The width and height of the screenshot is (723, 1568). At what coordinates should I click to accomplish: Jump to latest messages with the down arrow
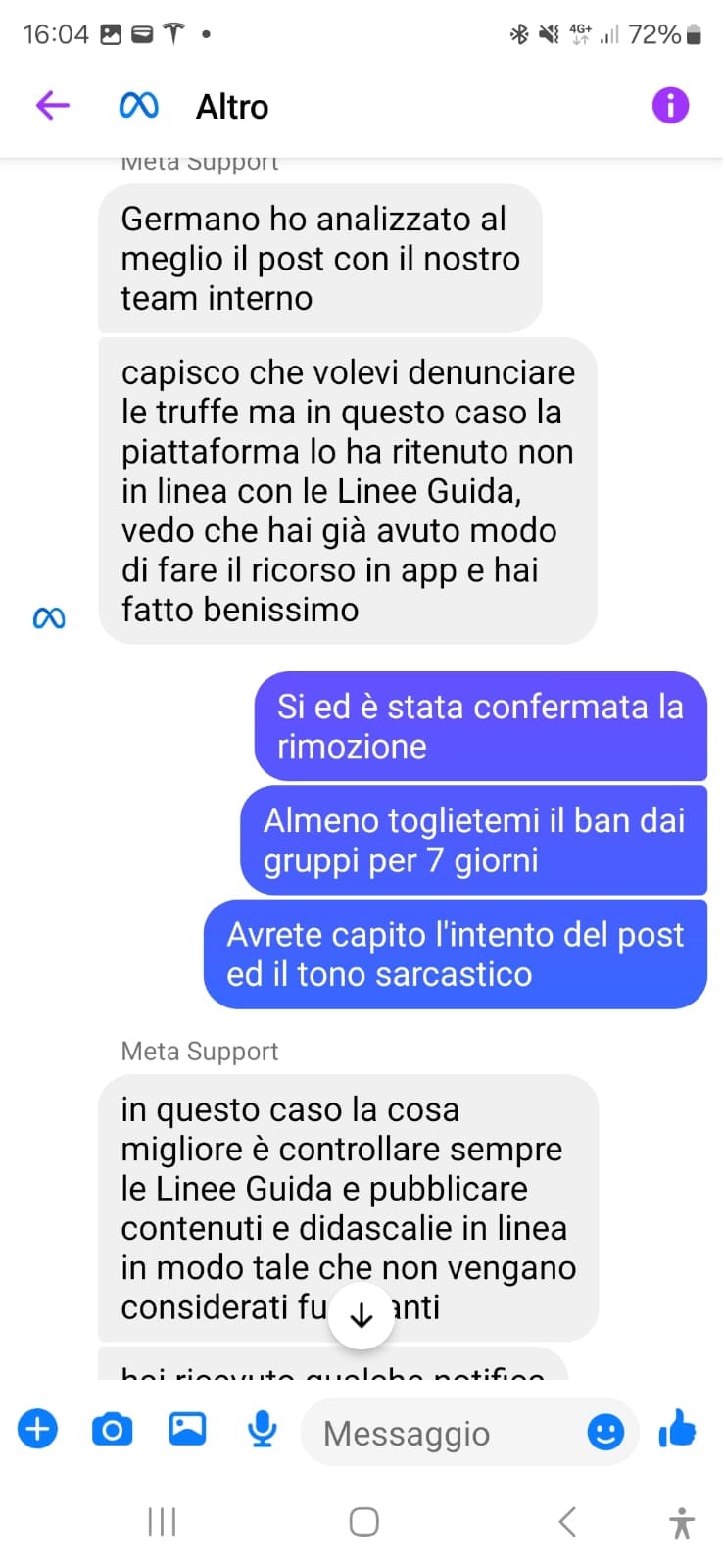point(361,1315)
